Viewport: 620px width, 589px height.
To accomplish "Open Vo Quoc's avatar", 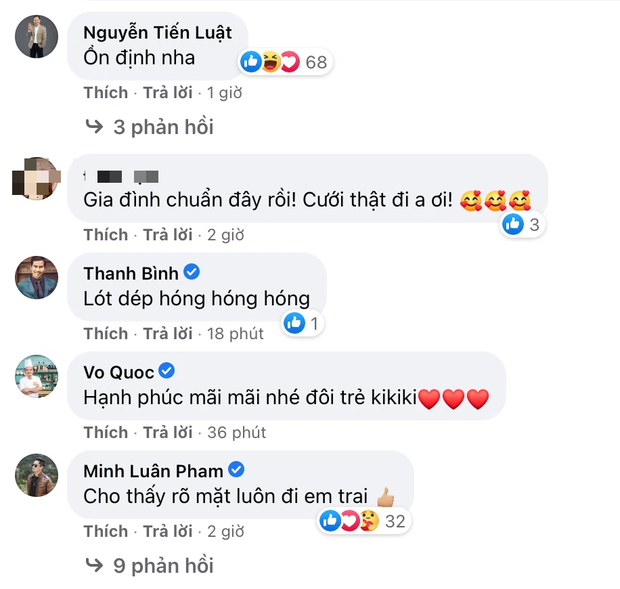I will click(x=36, y=377).
